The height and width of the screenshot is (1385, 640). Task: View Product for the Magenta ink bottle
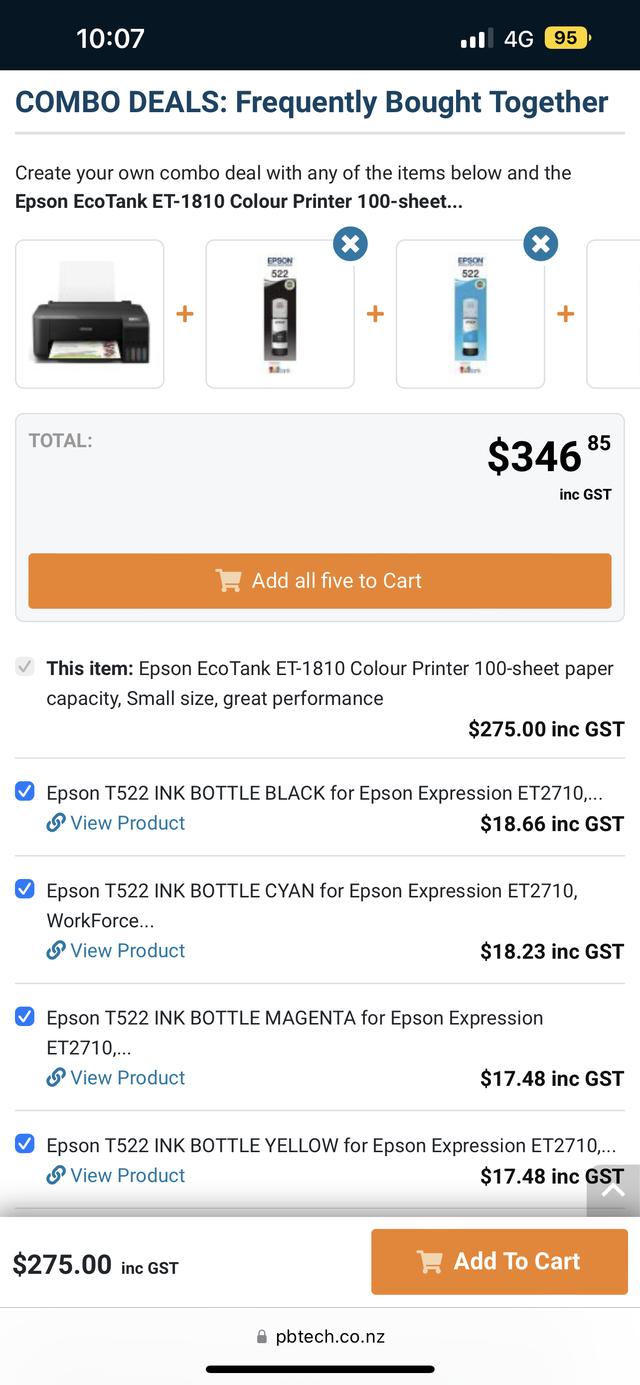pyautogui.click(x=116, y=1077)
